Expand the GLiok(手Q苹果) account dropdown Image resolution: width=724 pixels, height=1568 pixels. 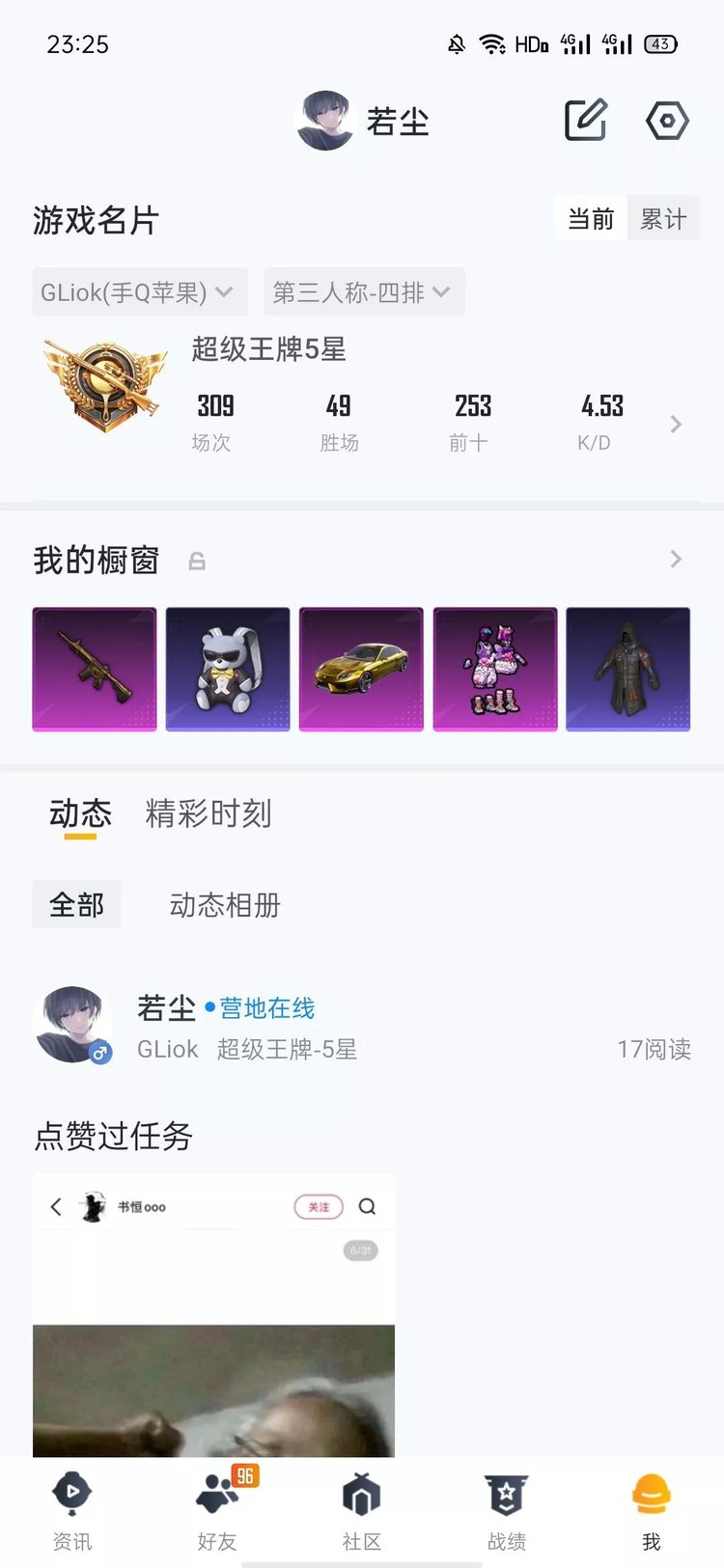click(x=139, y=291)
